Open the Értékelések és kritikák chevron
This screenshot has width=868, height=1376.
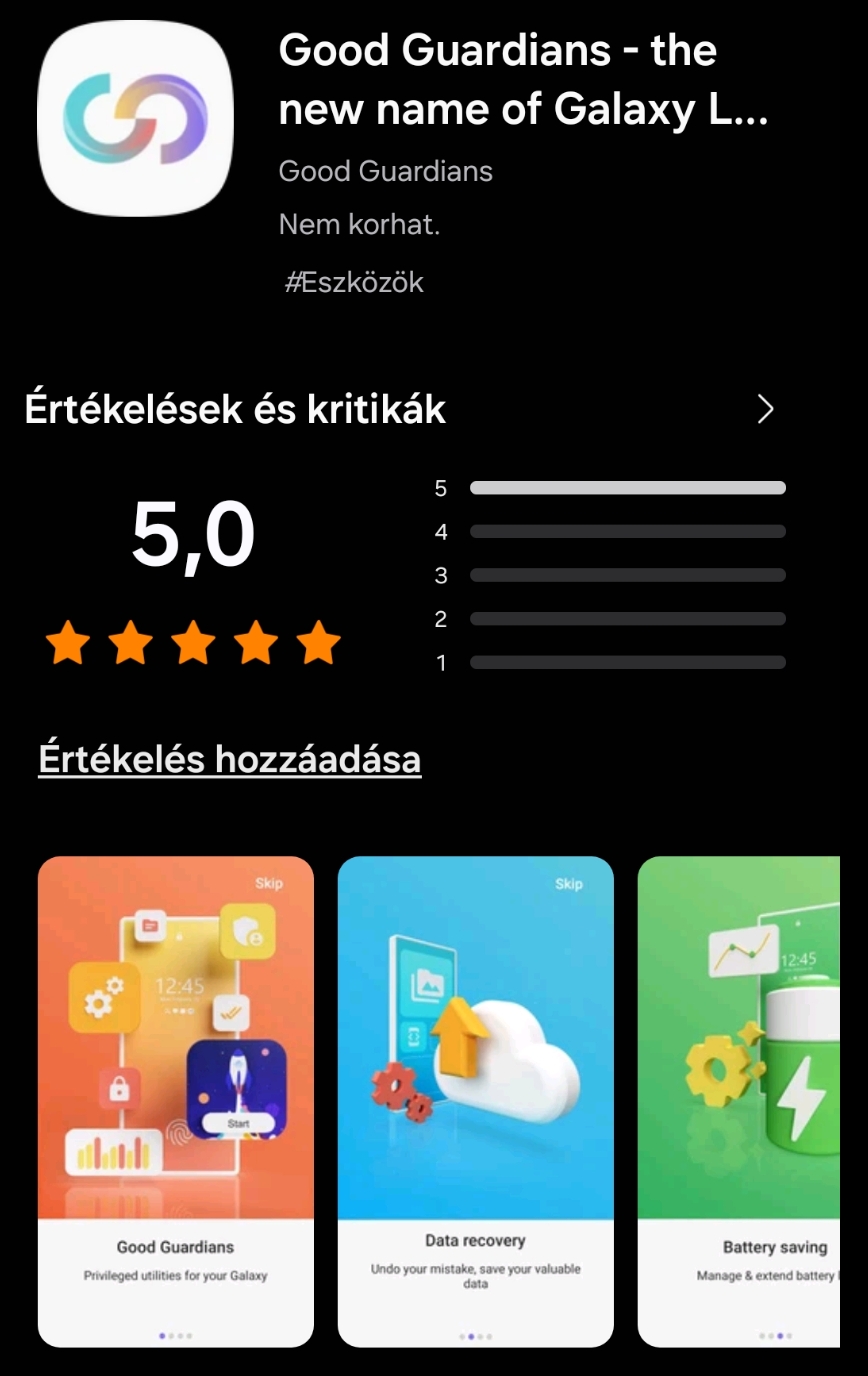[x=765, y=409]
